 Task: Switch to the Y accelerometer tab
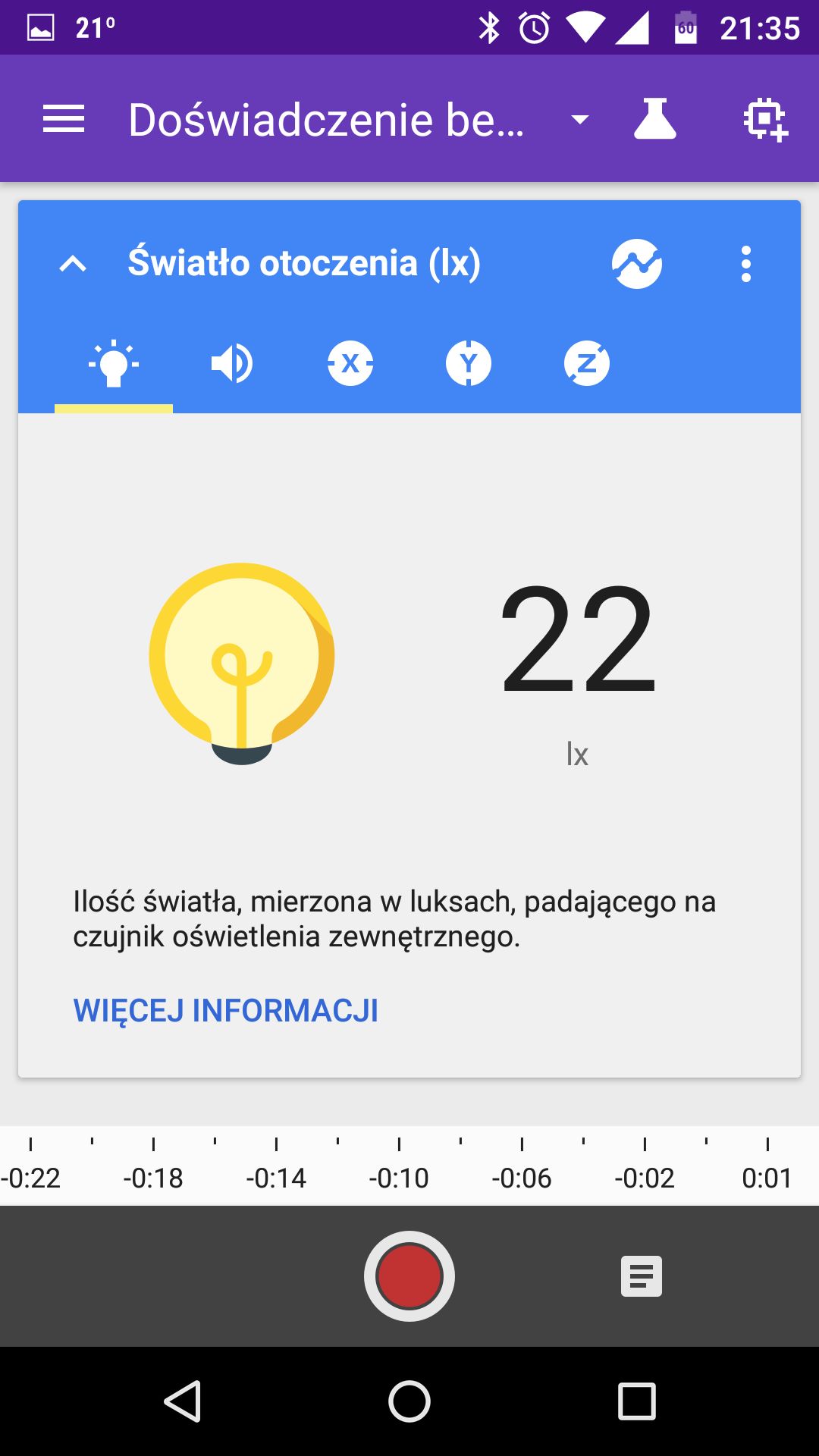click(469, 364)
